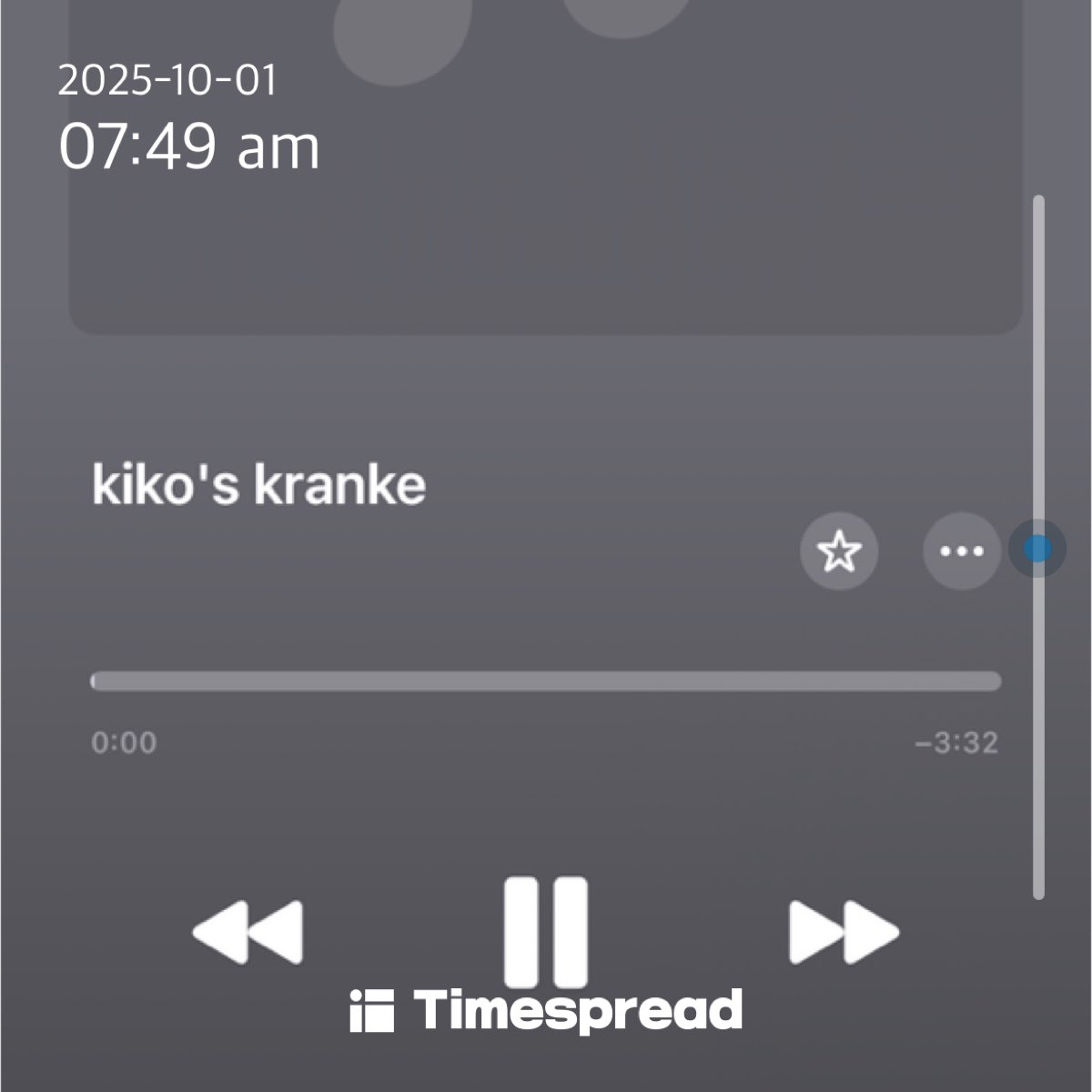Adjust the vertical slider with blue handle
Screen dimensions: 1092x1092
tap(1037, 549)
